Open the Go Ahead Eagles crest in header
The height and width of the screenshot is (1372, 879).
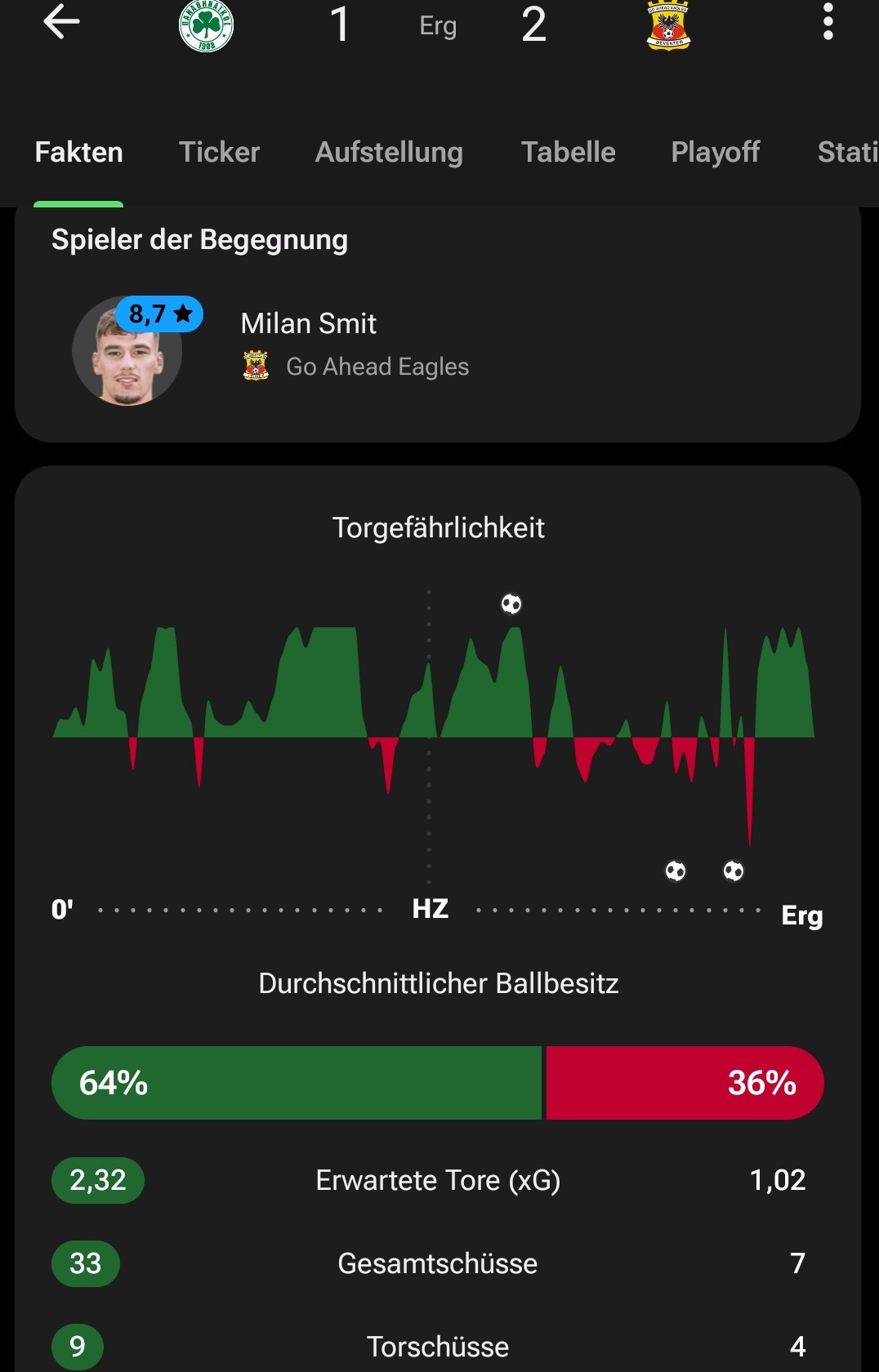[x=668, y=24]
